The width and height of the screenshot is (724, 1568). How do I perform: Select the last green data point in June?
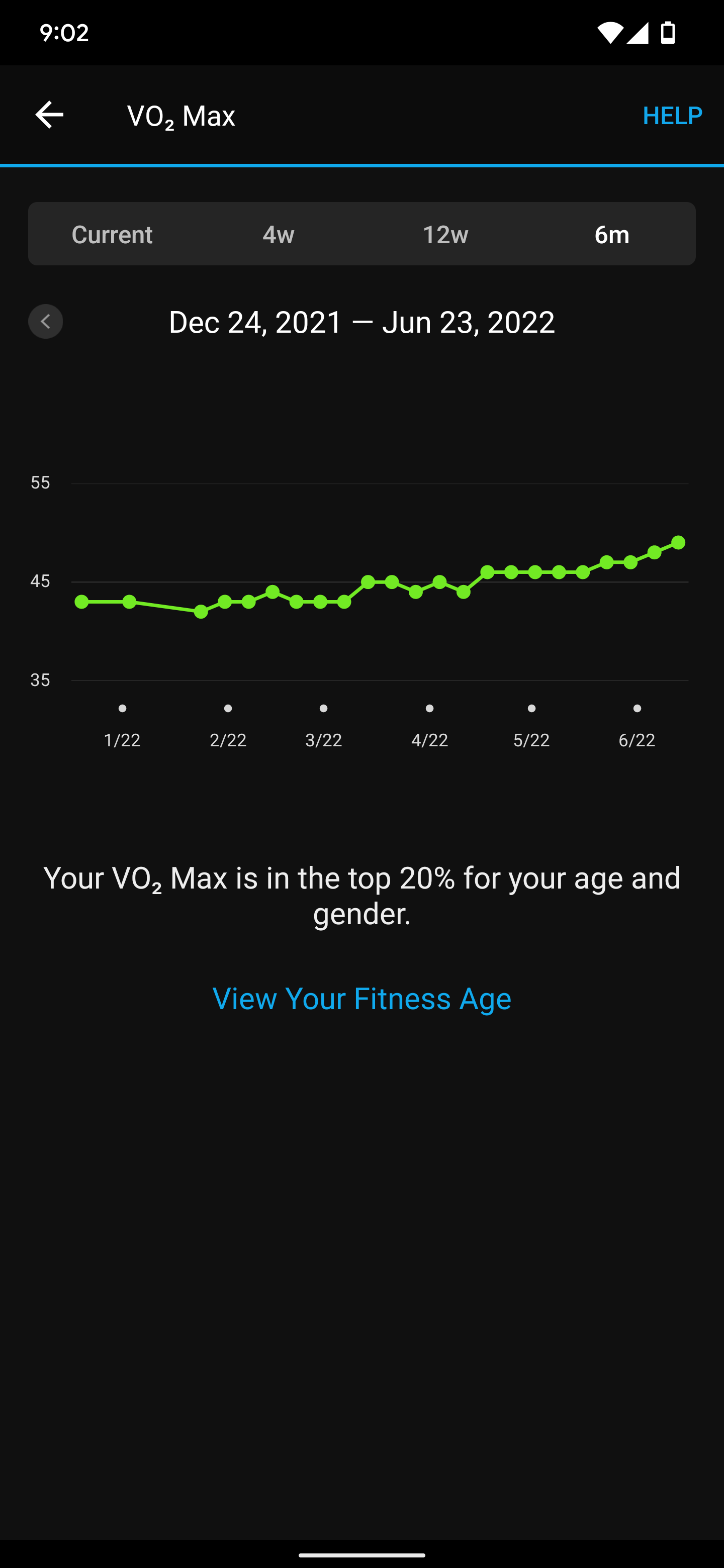click(x=678, y=541)
